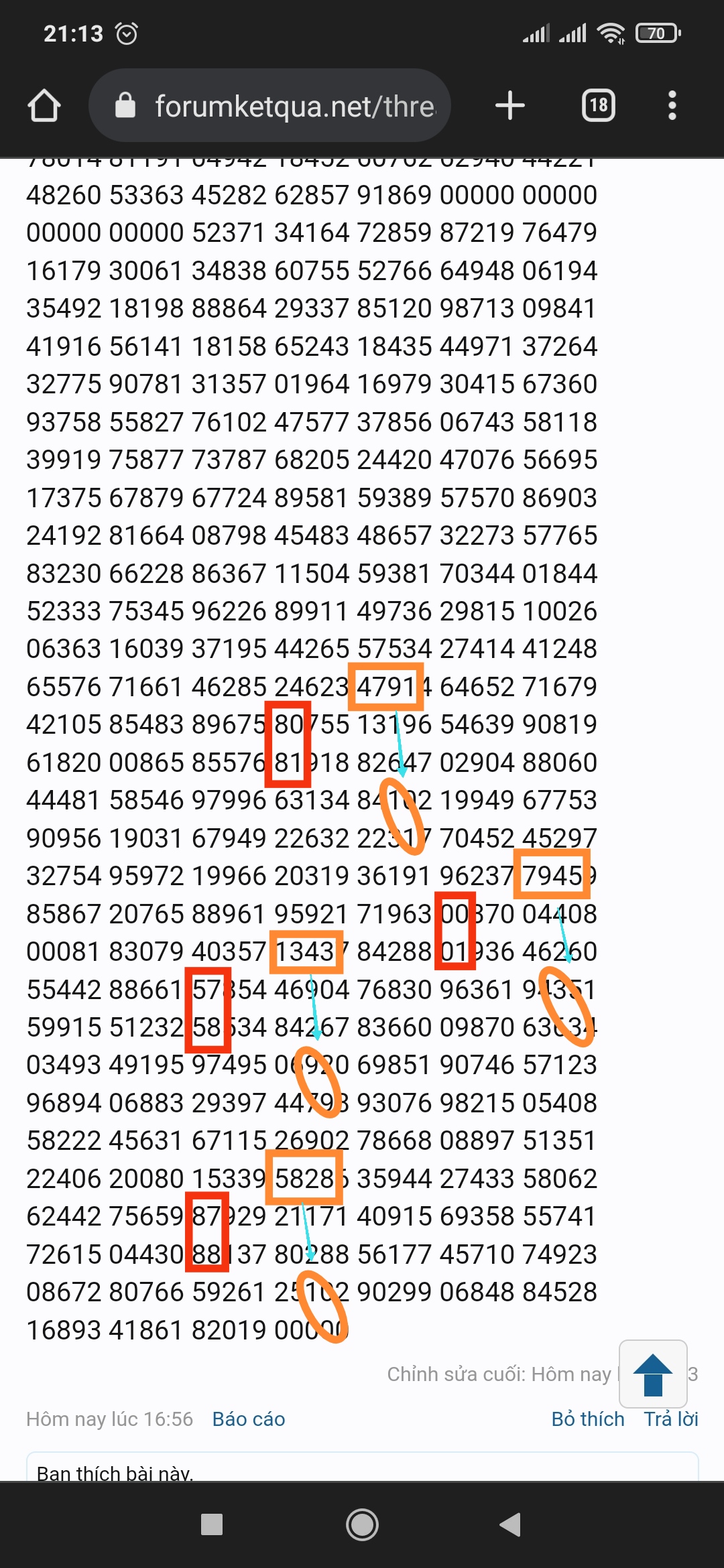Open the tab switcher showing 18 tabs
Screen dimensions: 724x1568
[x=599, y=105]
